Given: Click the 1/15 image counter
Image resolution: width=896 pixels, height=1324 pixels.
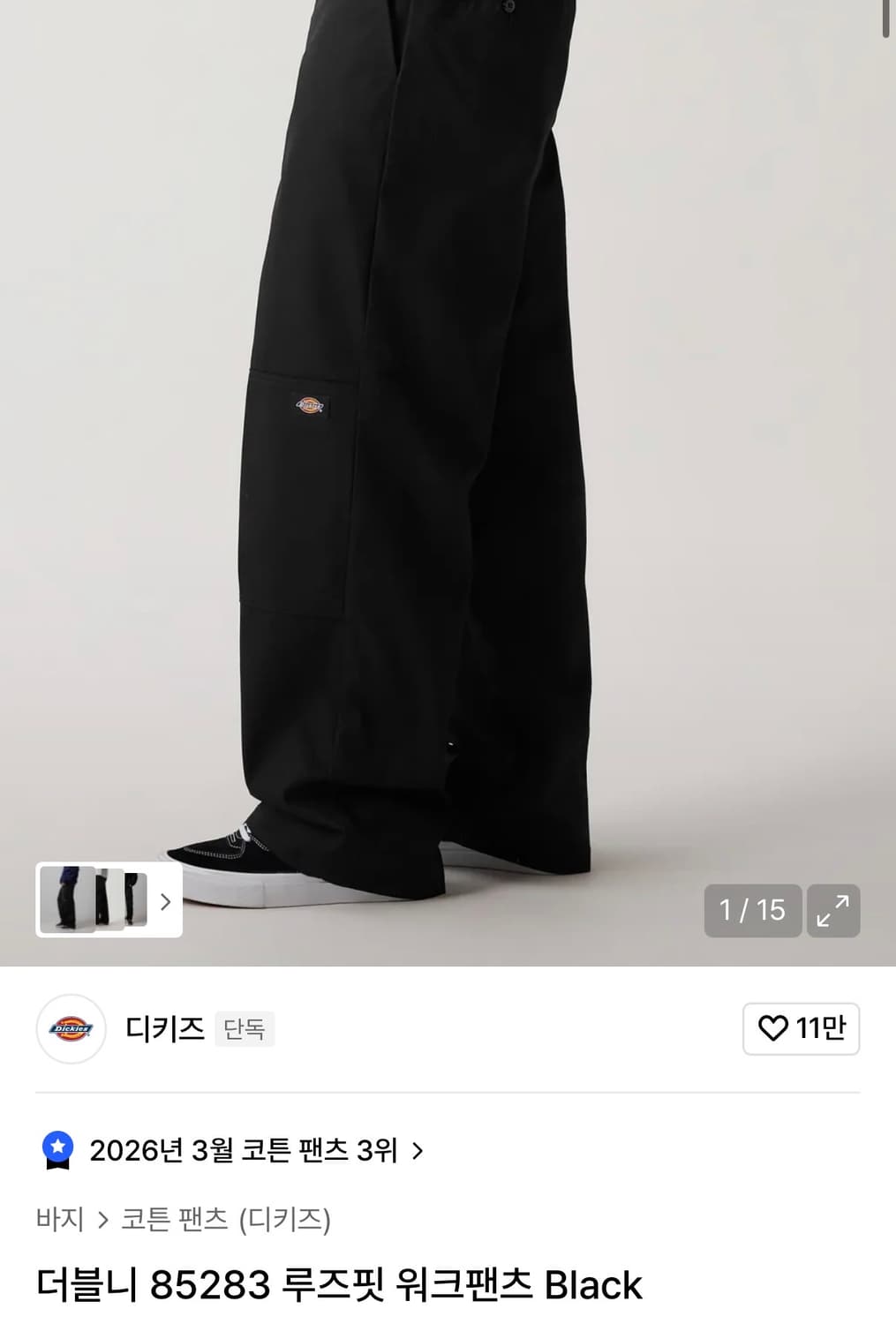Looking at the screenshot, I should coord(753,910).
